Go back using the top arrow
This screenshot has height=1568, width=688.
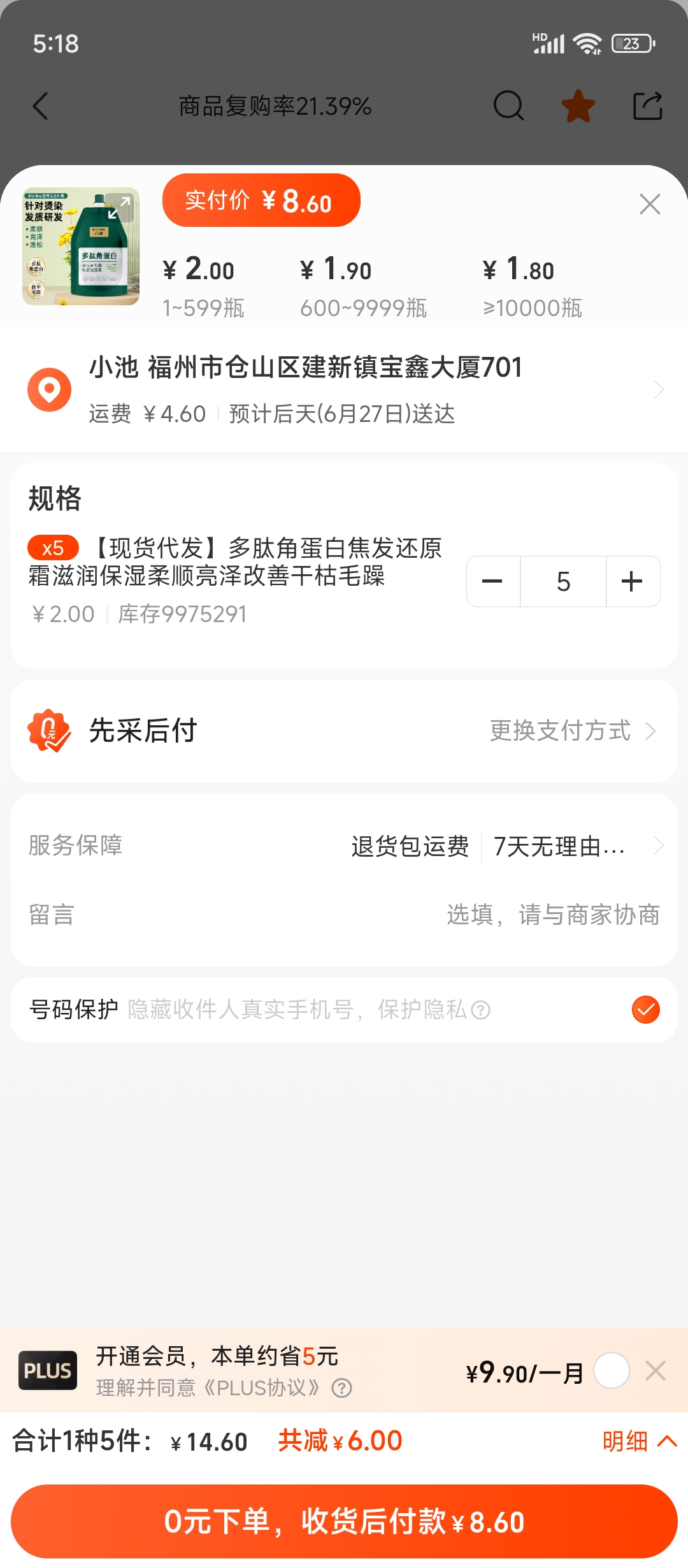tap(41, 106)
